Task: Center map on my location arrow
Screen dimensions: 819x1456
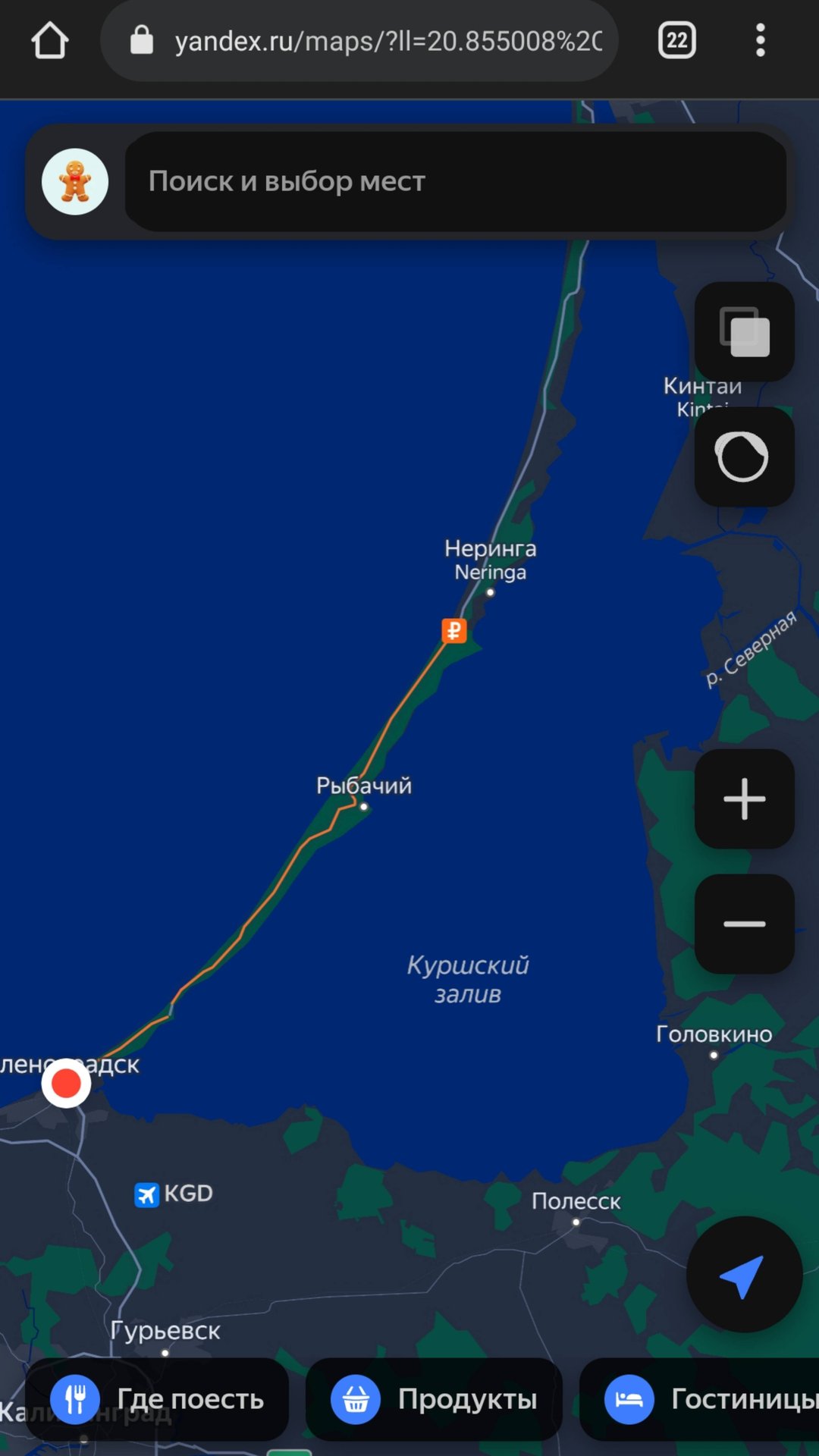Action: pos(744,1275)
